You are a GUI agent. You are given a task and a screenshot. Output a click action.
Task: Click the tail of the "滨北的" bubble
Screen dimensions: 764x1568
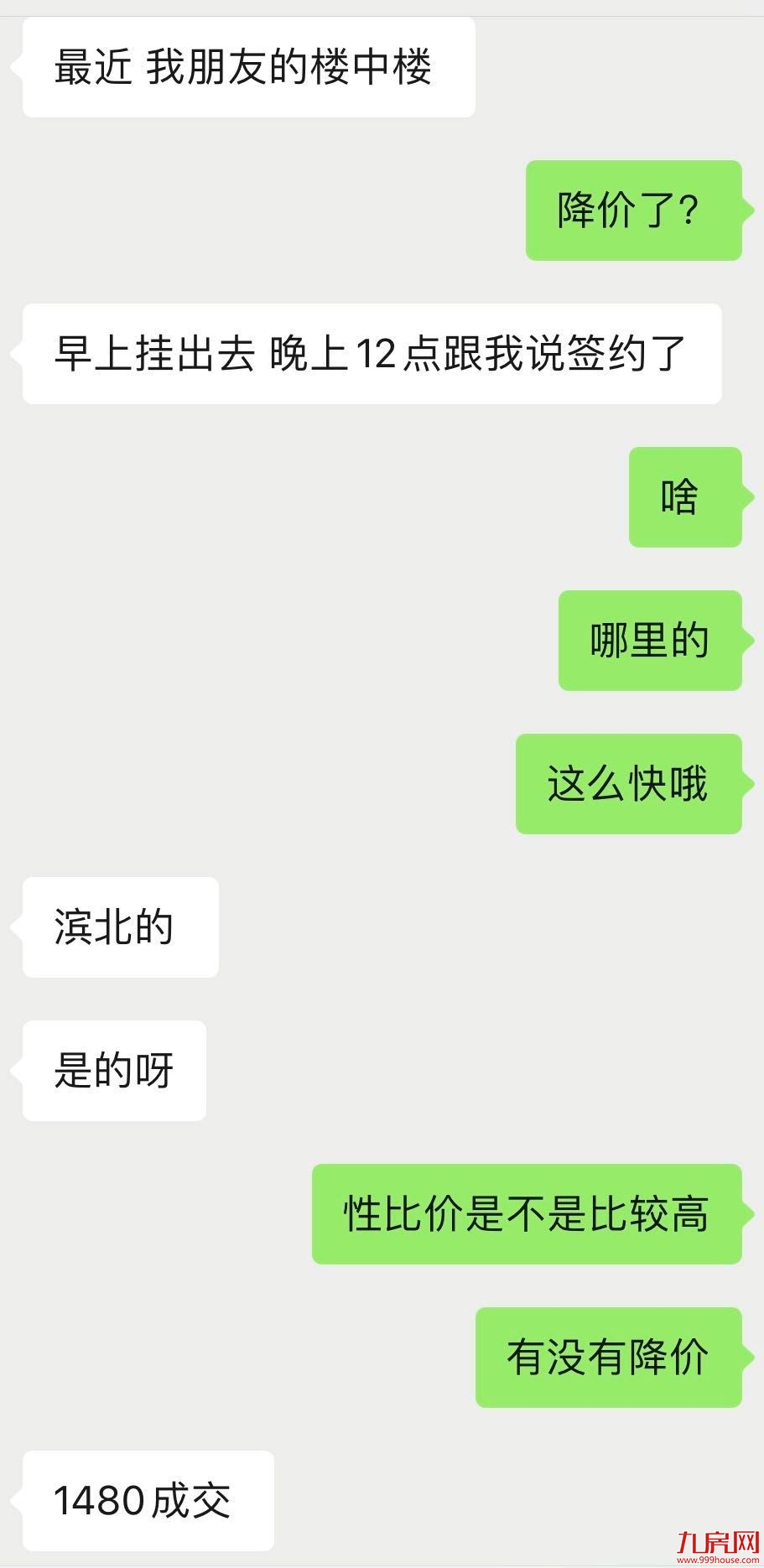pos(18,927)
